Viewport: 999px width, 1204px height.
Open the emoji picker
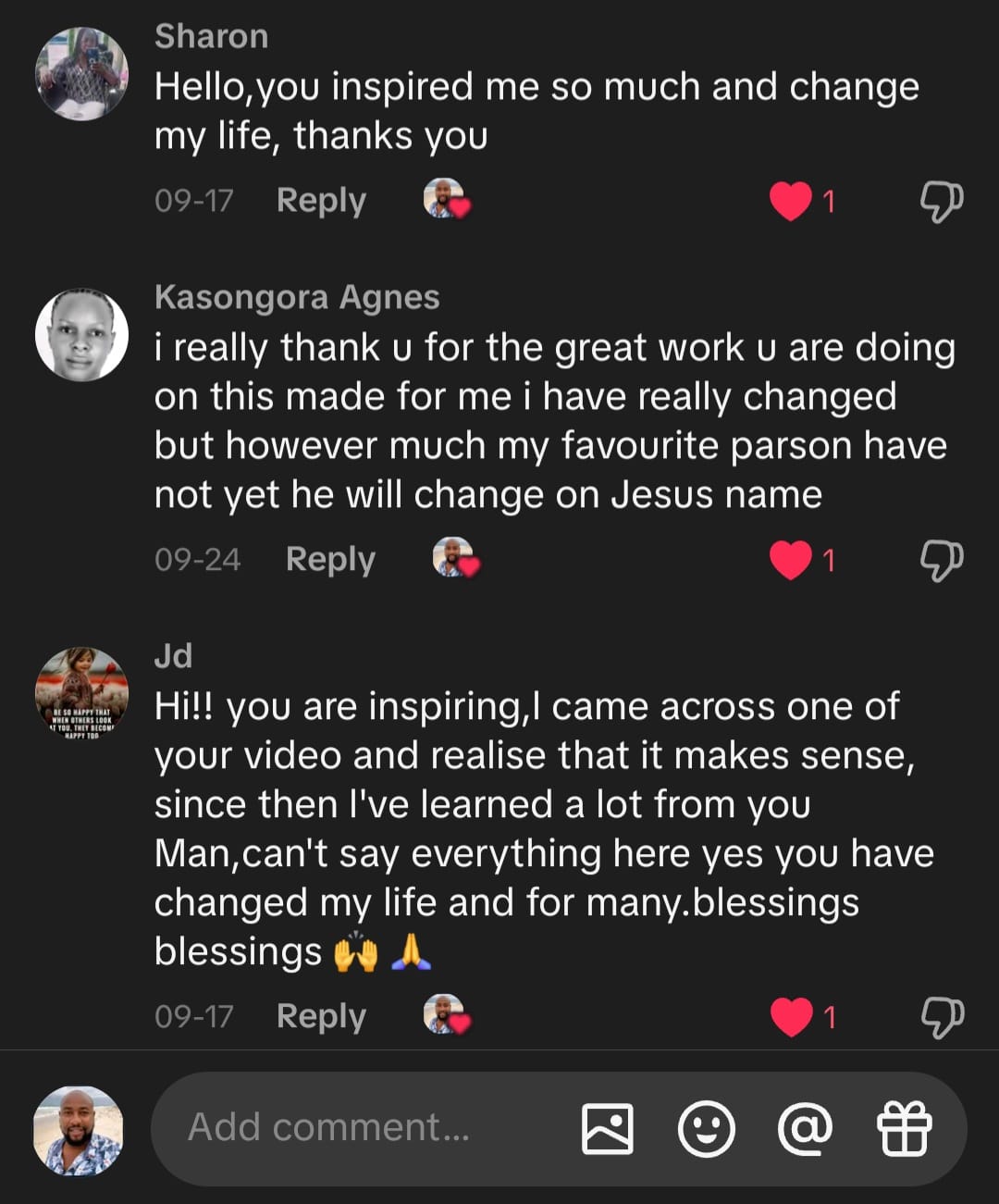point(707,1129)
